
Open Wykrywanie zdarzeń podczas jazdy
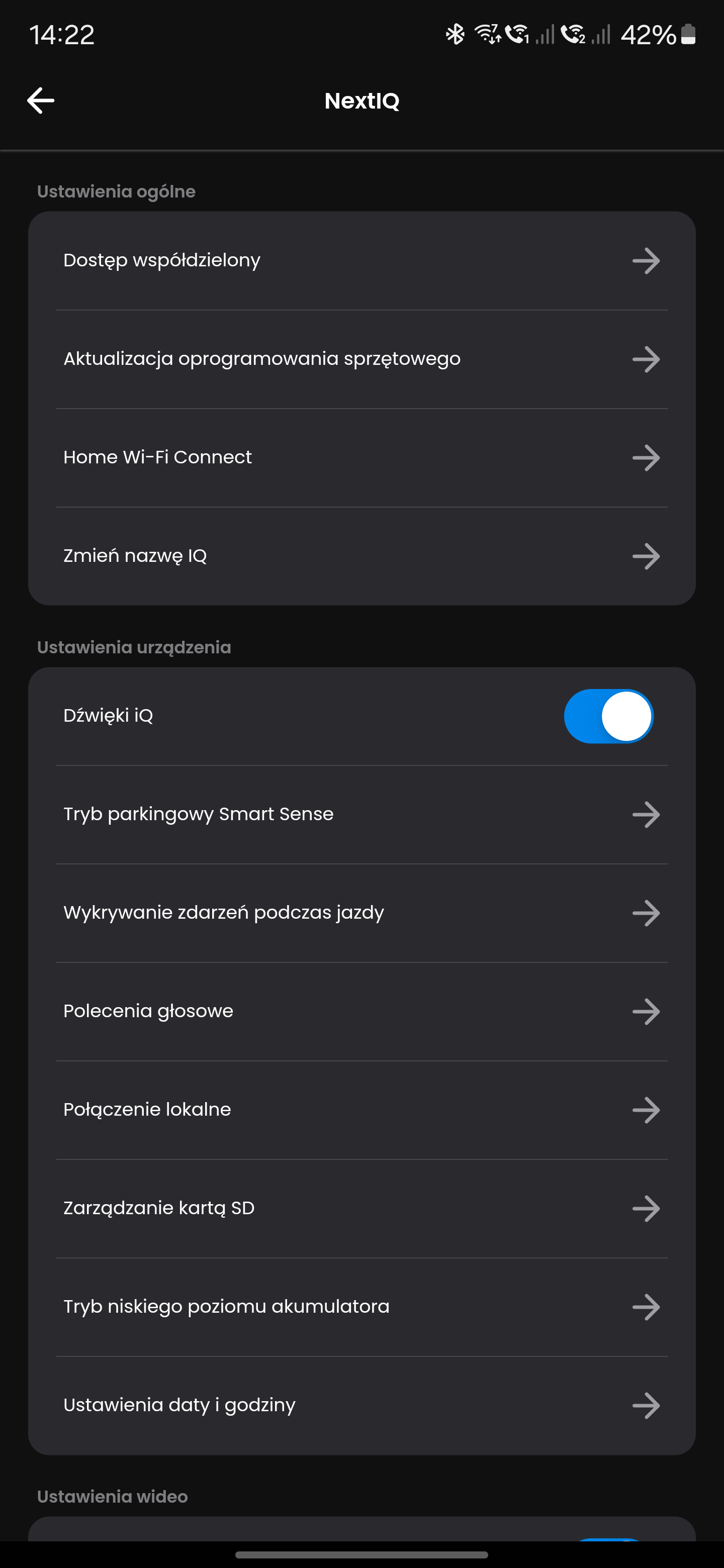(x=361, y=913)
